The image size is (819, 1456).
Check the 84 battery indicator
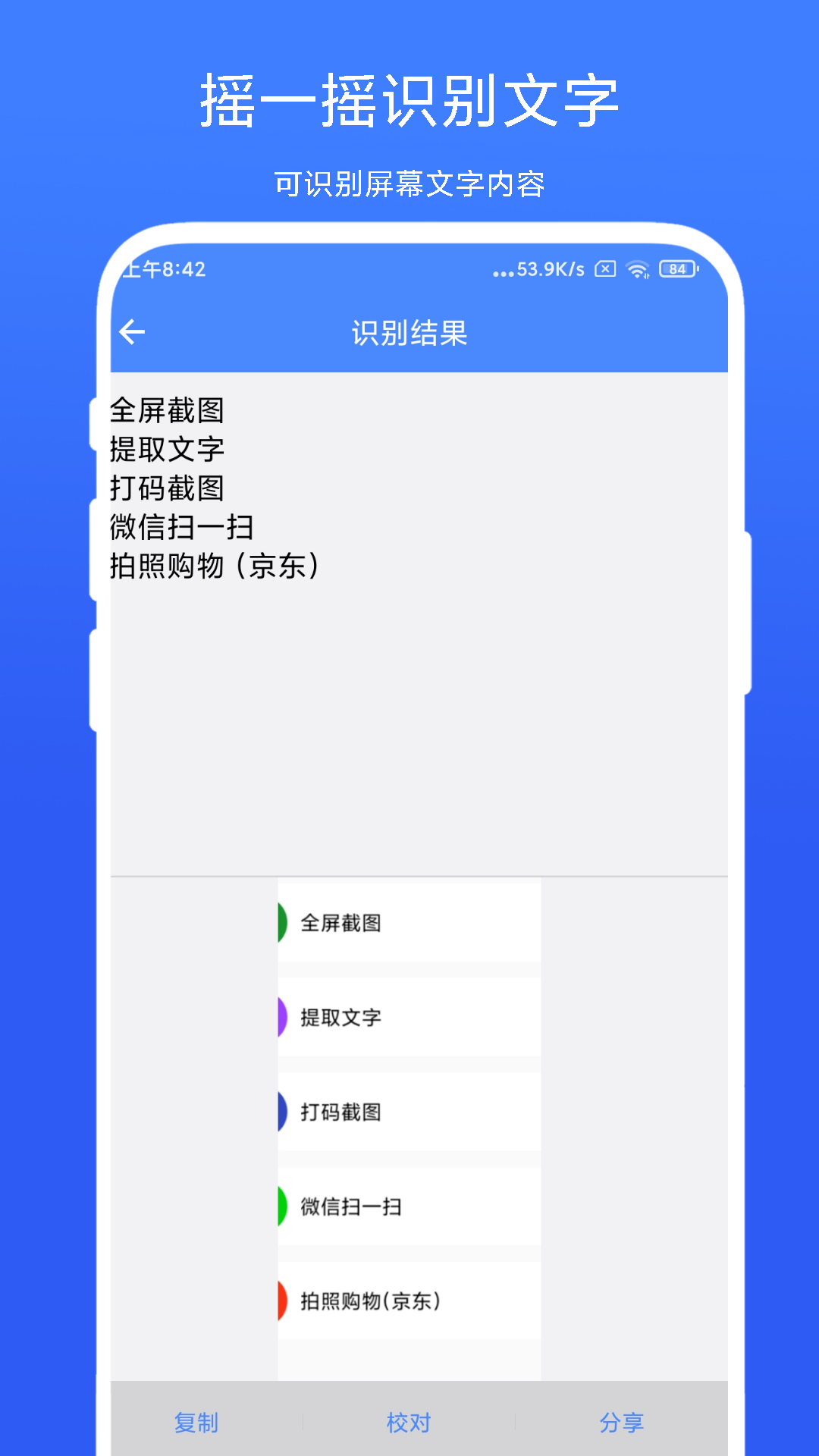pos(677,268)
